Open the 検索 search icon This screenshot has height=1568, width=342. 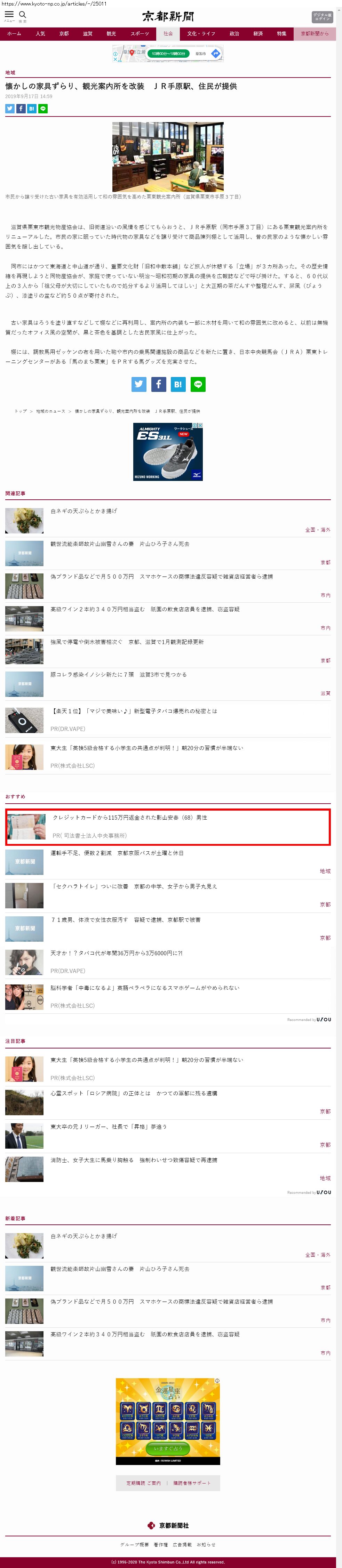tap(23, 15)
